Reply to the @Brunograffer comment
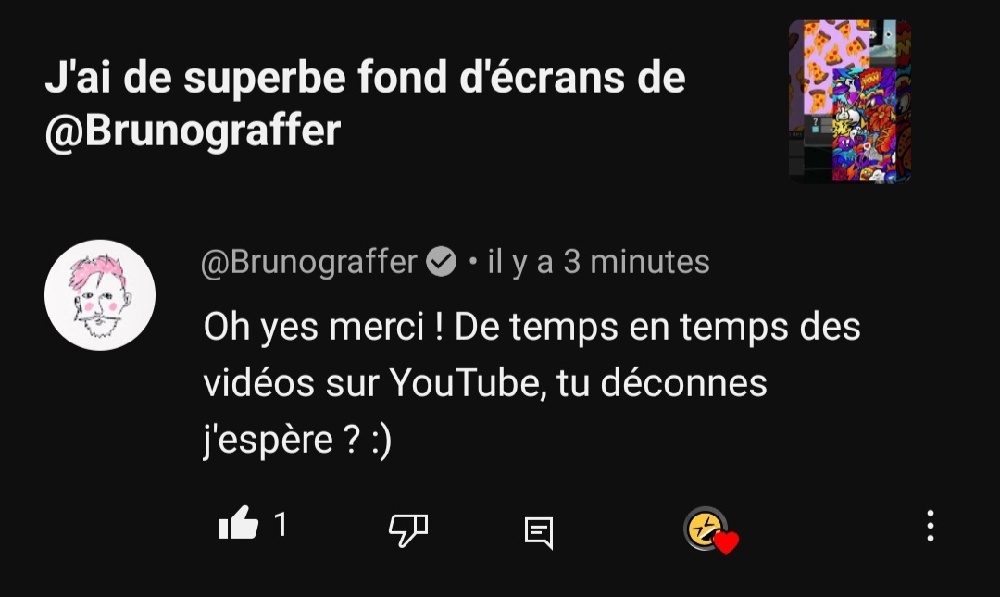The height and width of the screenshot is (597, 1000). (539, 531)
